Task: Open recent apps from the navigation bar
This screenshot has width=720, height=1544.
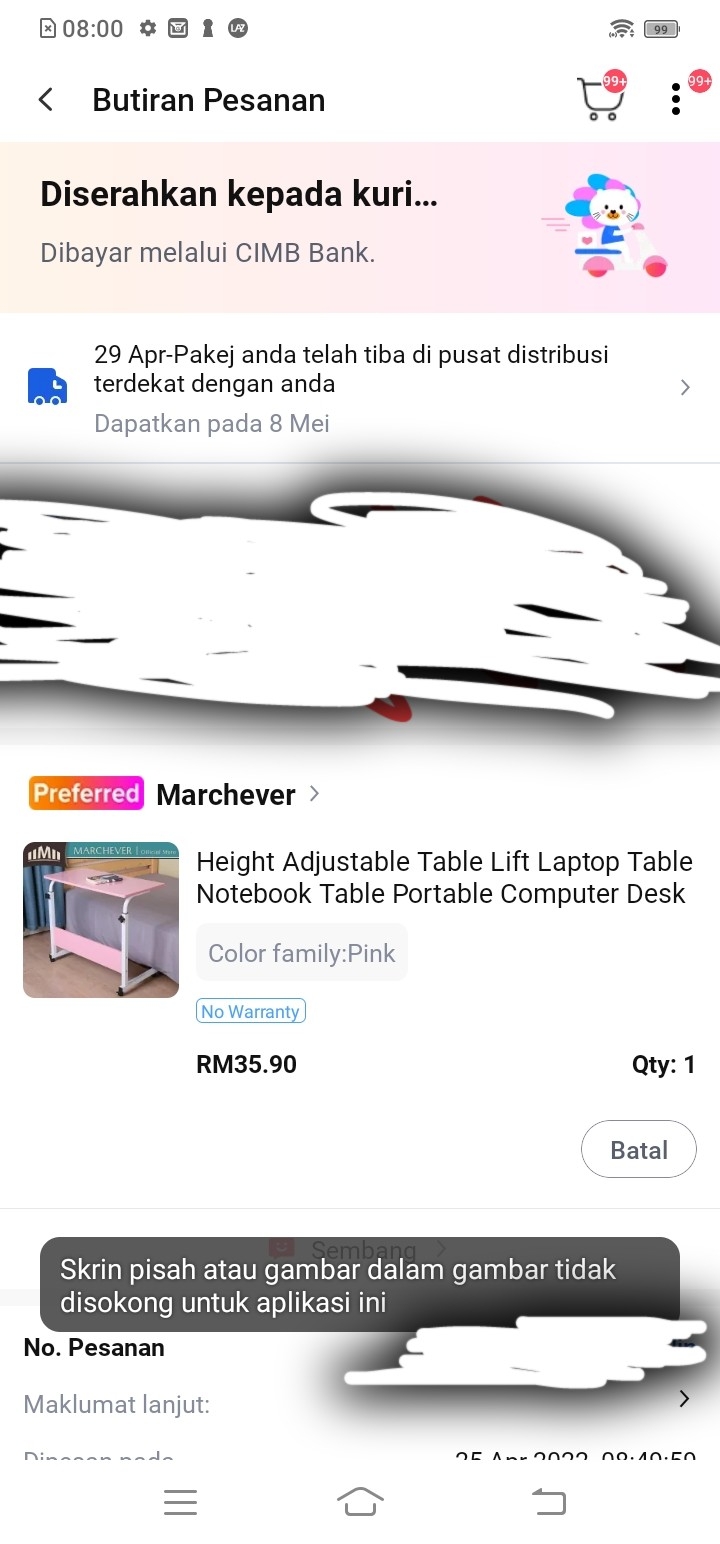Action: click(180, 1502)
